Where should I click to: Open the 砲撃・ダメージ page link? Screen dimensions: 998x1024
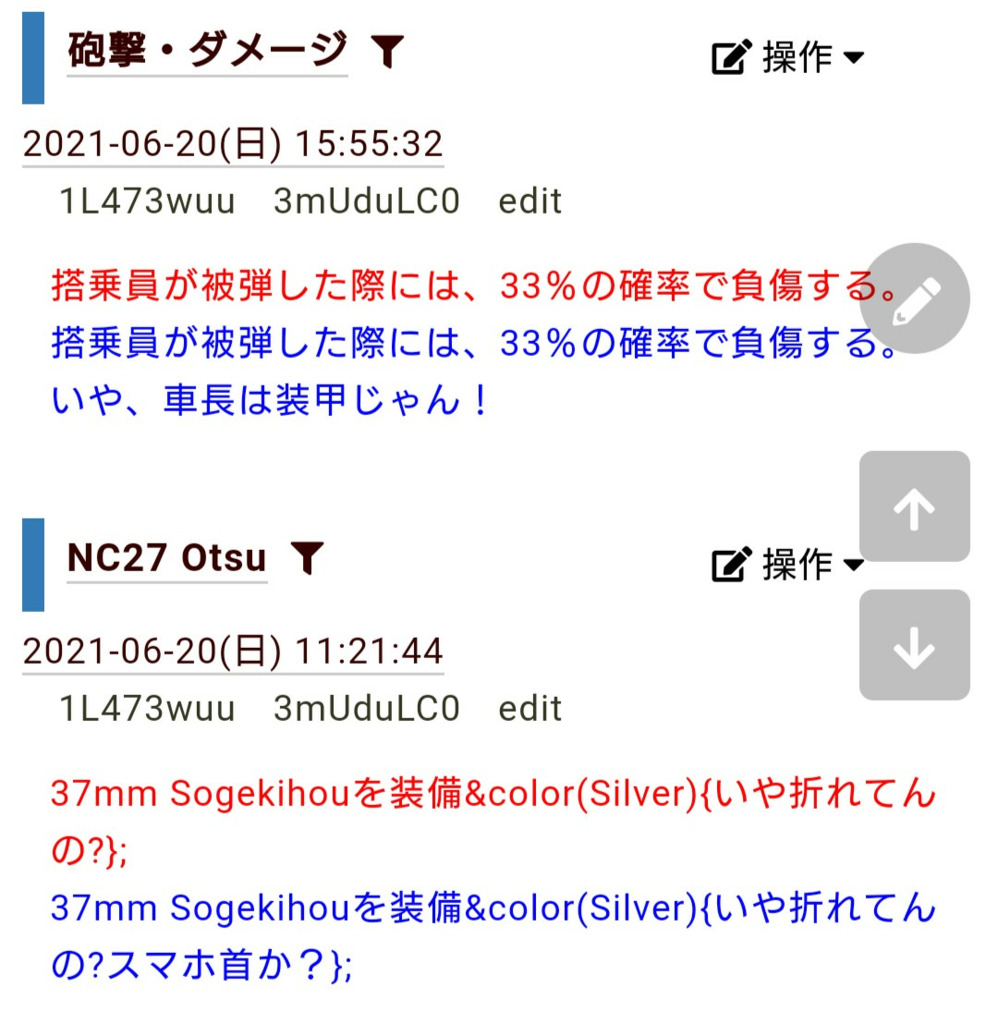[x=207, y=50]
